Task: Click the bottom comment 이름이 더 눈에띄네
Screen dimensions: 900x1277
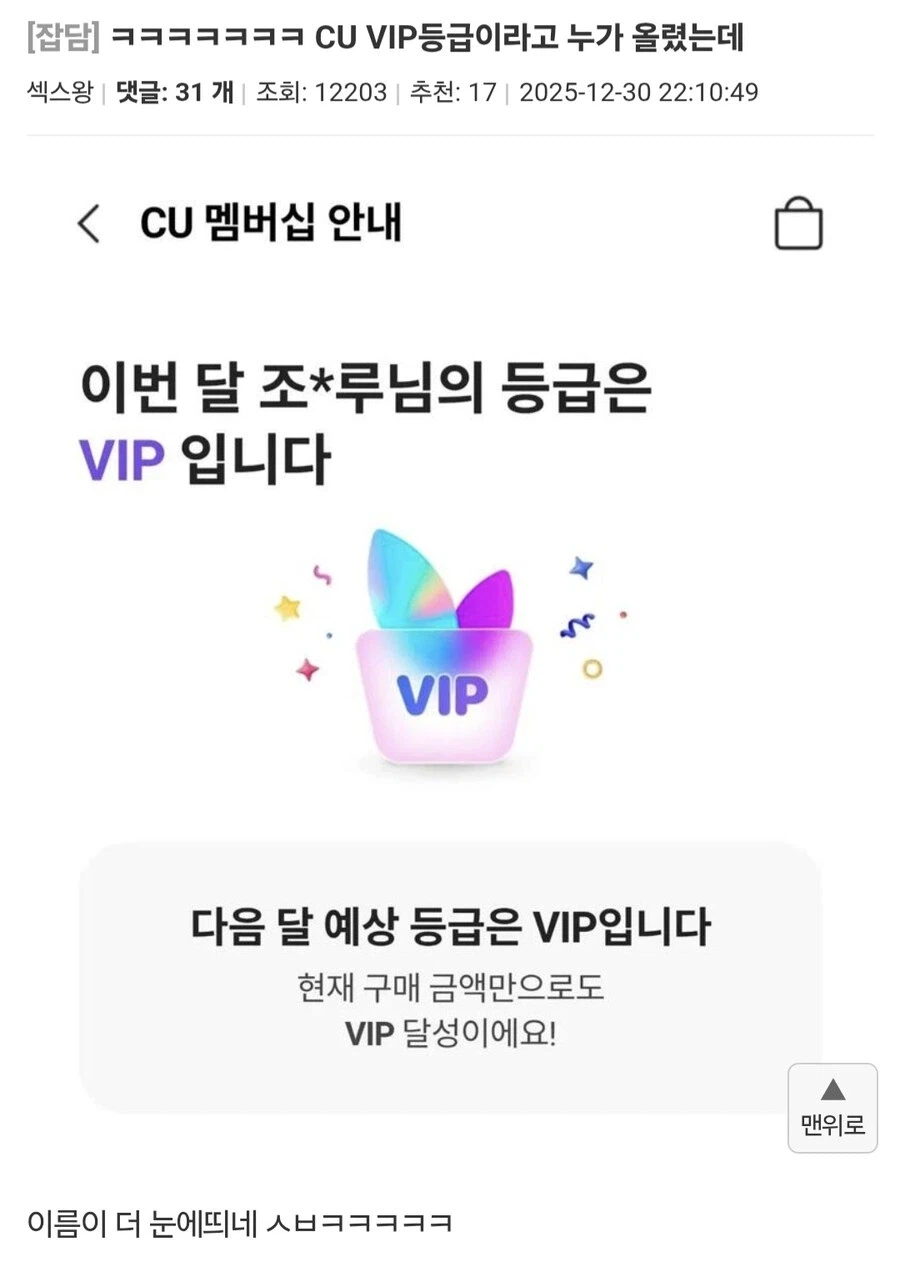Action: point(240,1222)
